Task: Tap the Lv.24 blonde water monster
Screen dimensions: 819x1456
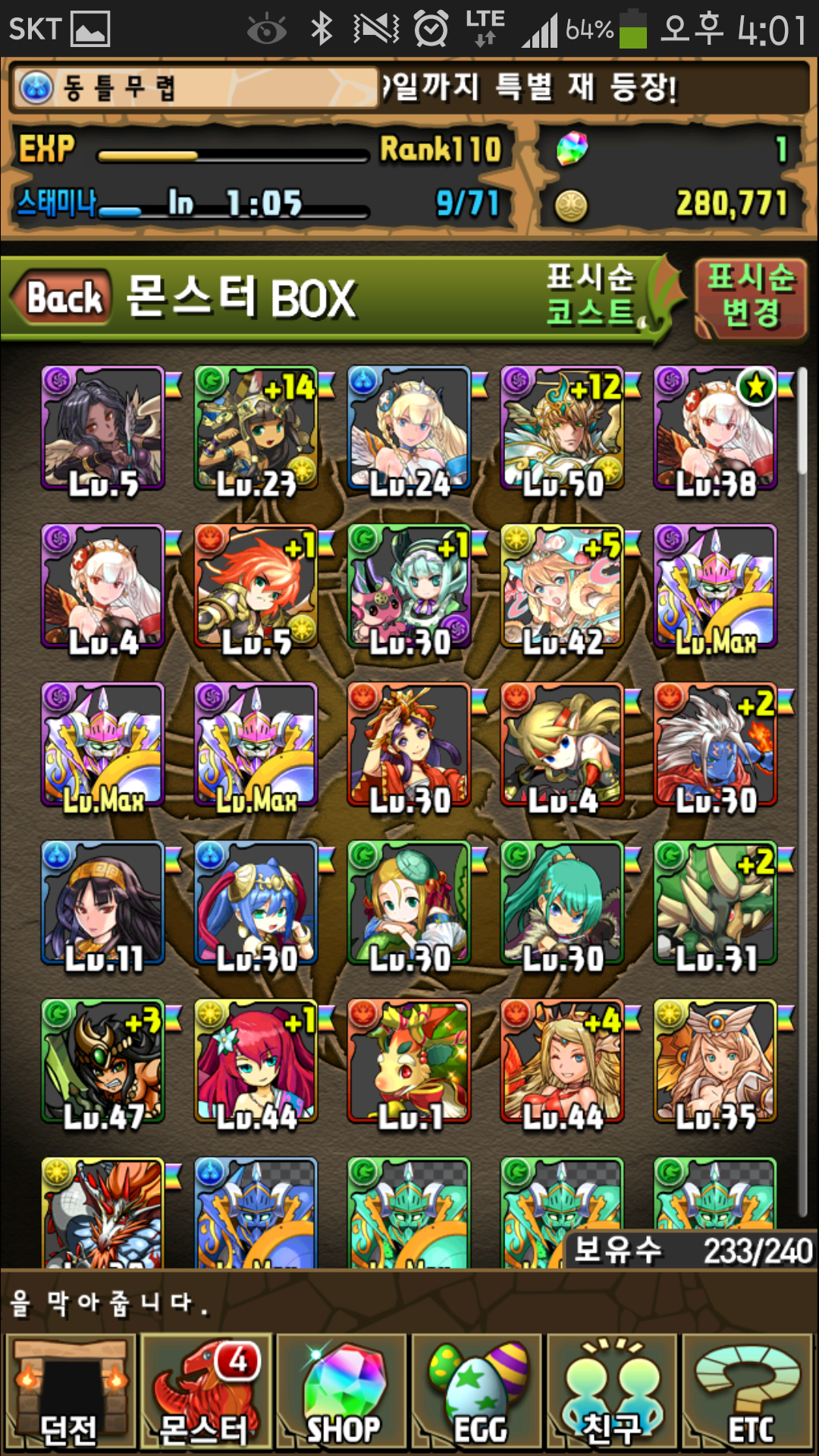Action: tap(409, 428)
